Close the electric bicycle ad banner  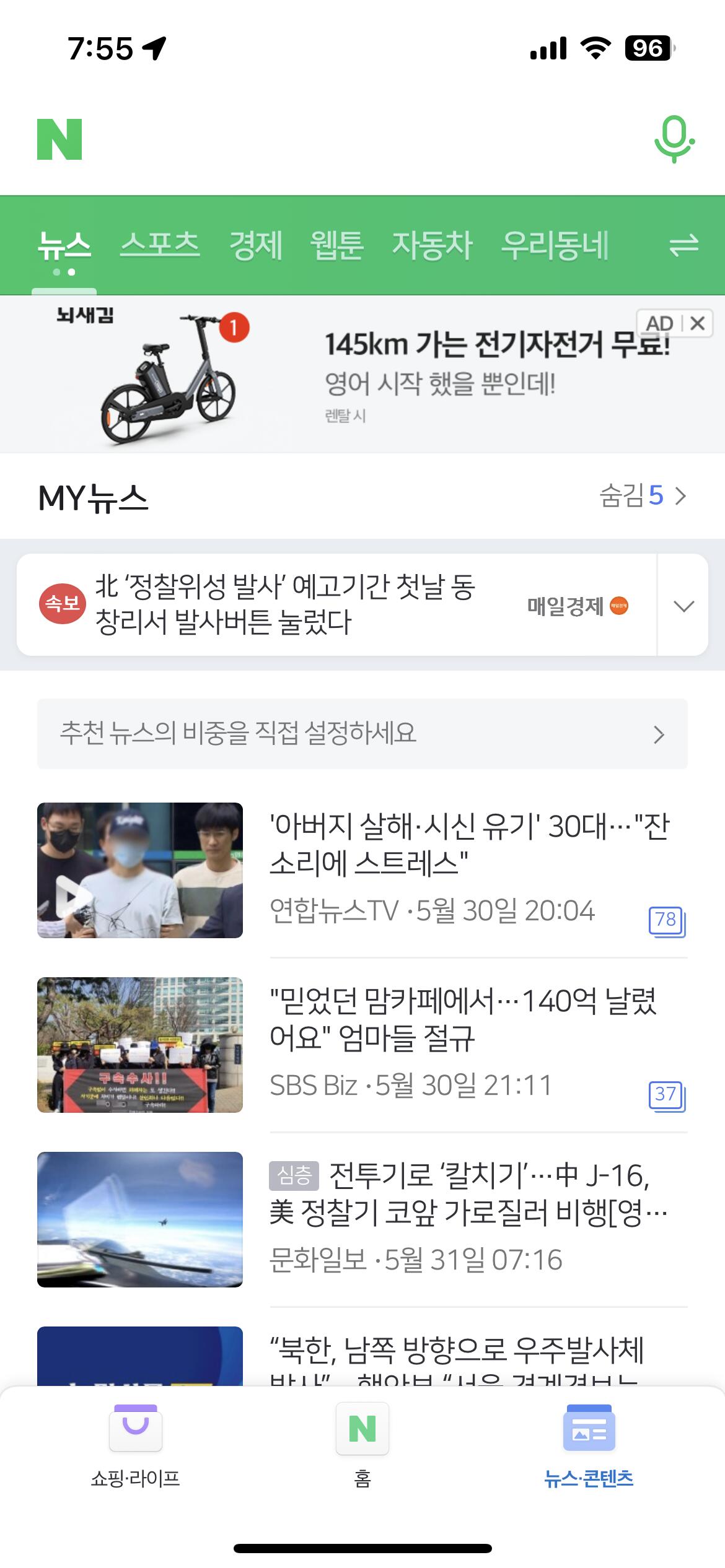(x=698, y=323)
